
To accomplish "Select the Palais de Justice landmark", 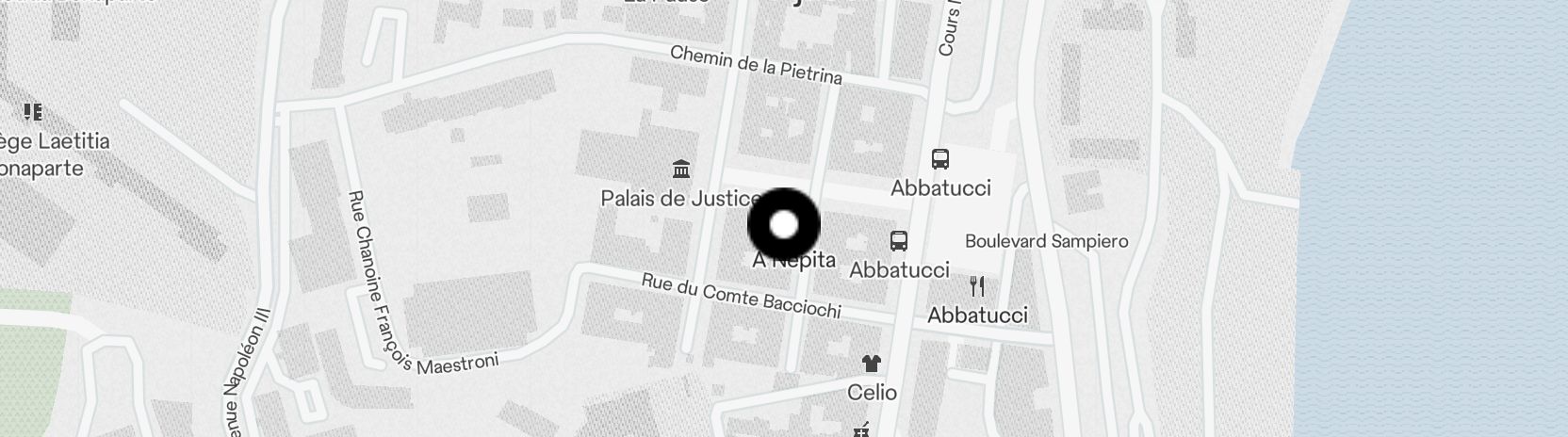I will click(681, 170).
